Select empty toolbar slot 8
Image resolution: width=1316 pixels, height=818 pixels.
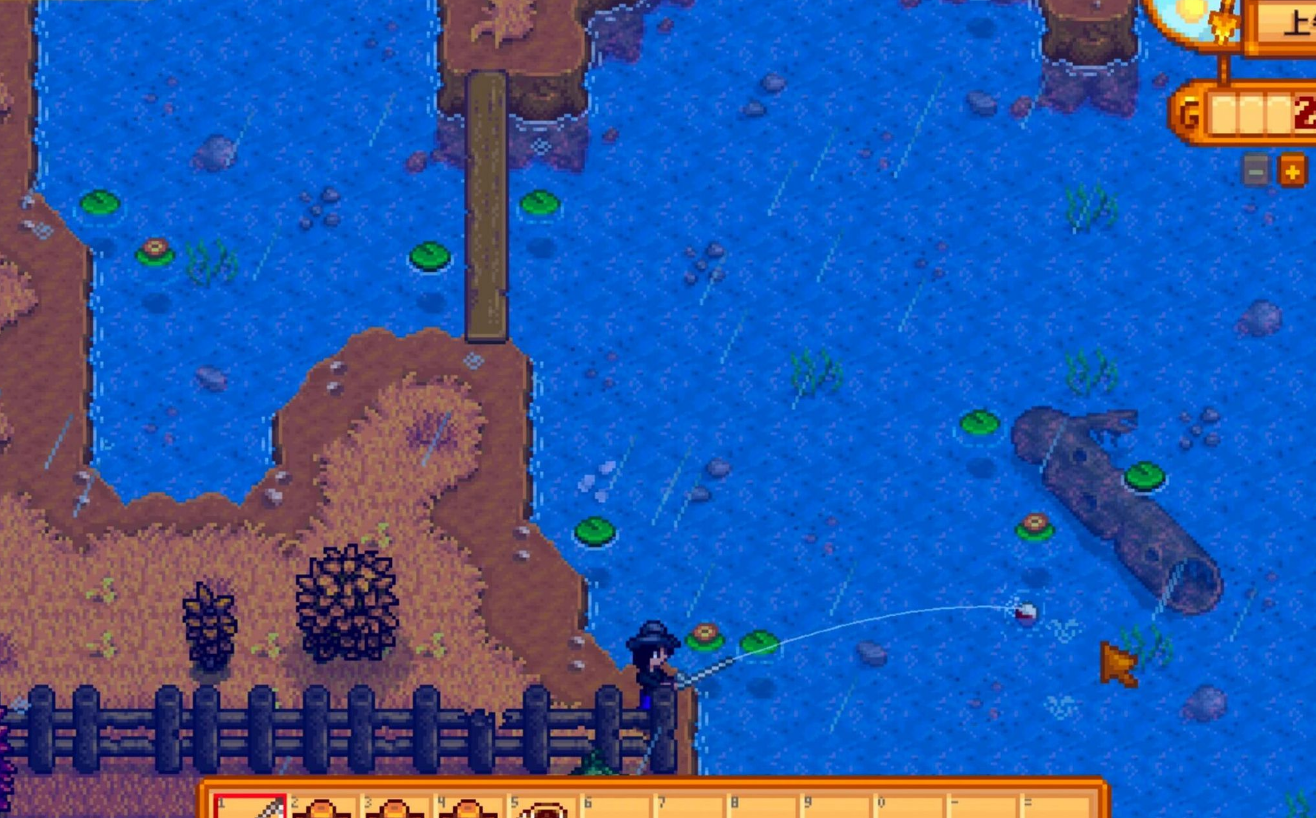[764, 806]
